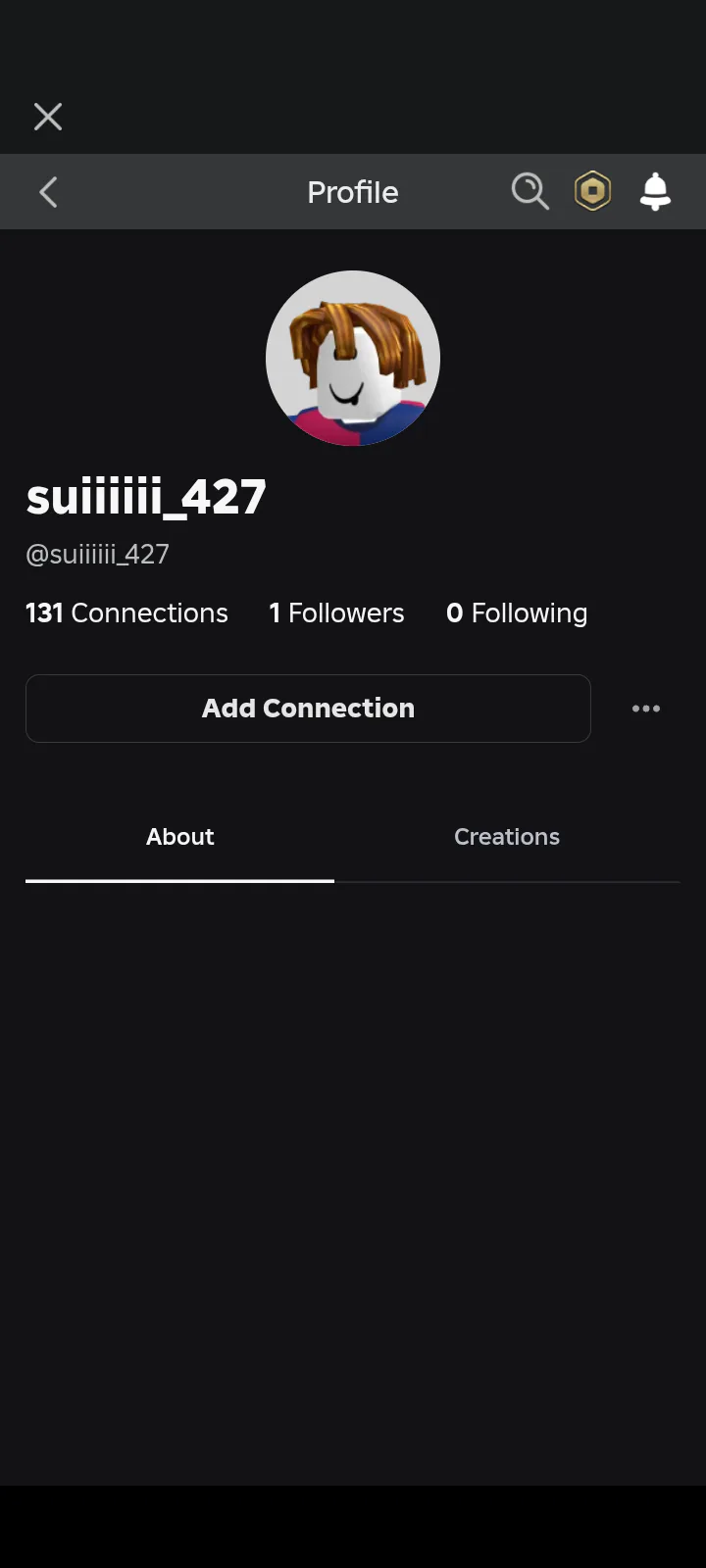Image resolution: width=706 pixels, height=1568 pixels.
Task: Go back using the arrow
Action: (48, 192)
